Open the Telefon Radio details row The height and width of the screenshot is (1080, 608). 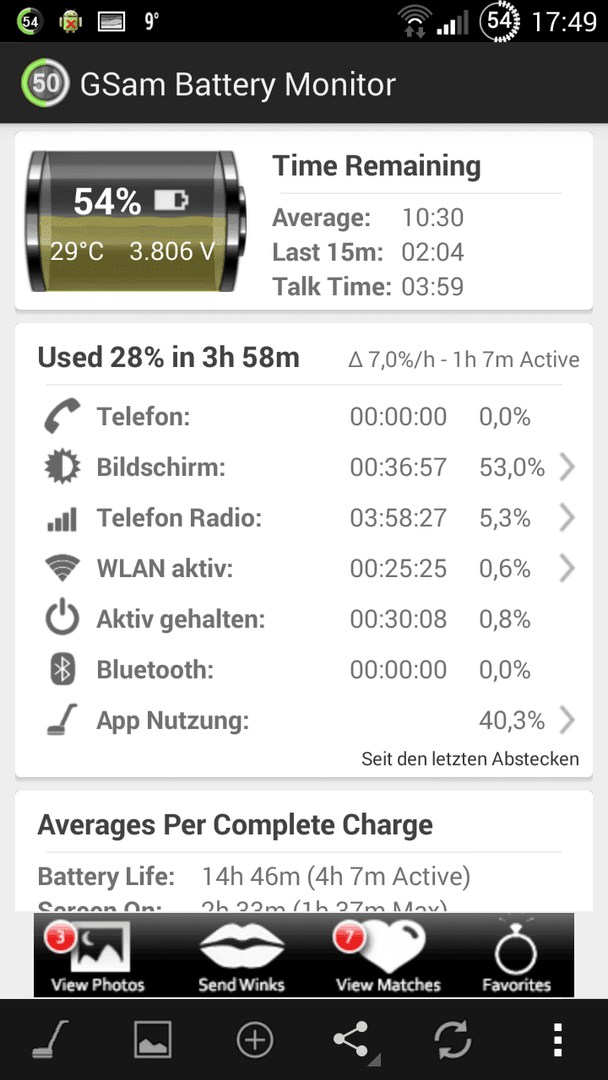point(304,518)
